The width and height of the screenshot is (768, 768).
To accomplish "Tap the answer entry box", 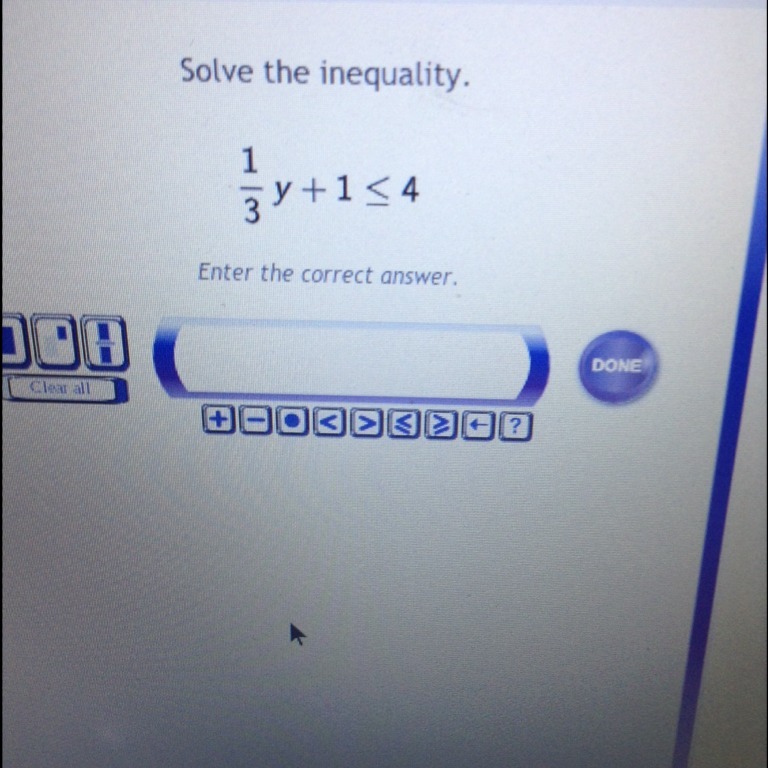I will (x=351, y=361).
